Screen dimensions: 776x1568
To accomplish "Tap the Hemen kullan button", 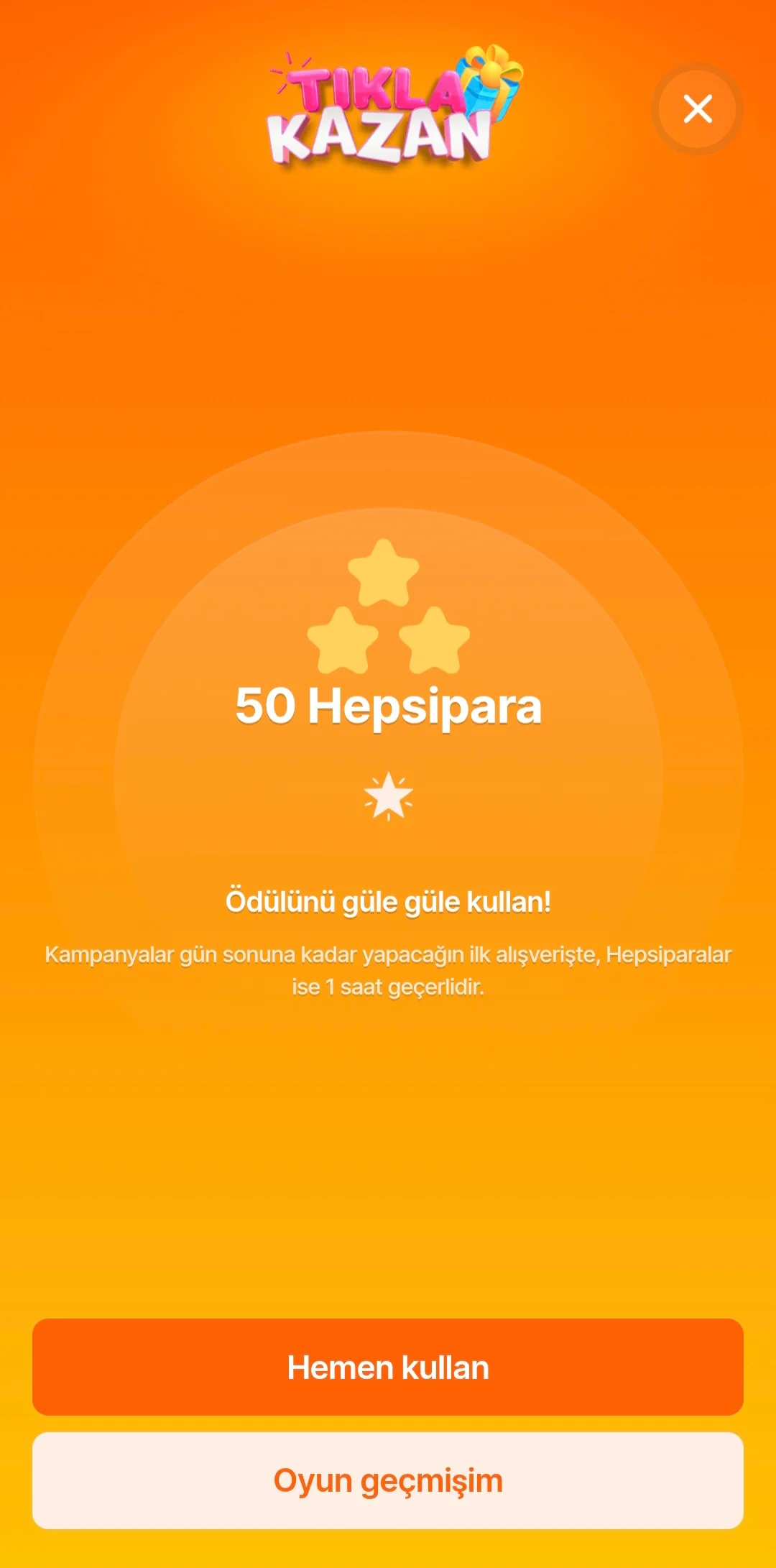I will pyautogui.click(x=388, y=1367).
